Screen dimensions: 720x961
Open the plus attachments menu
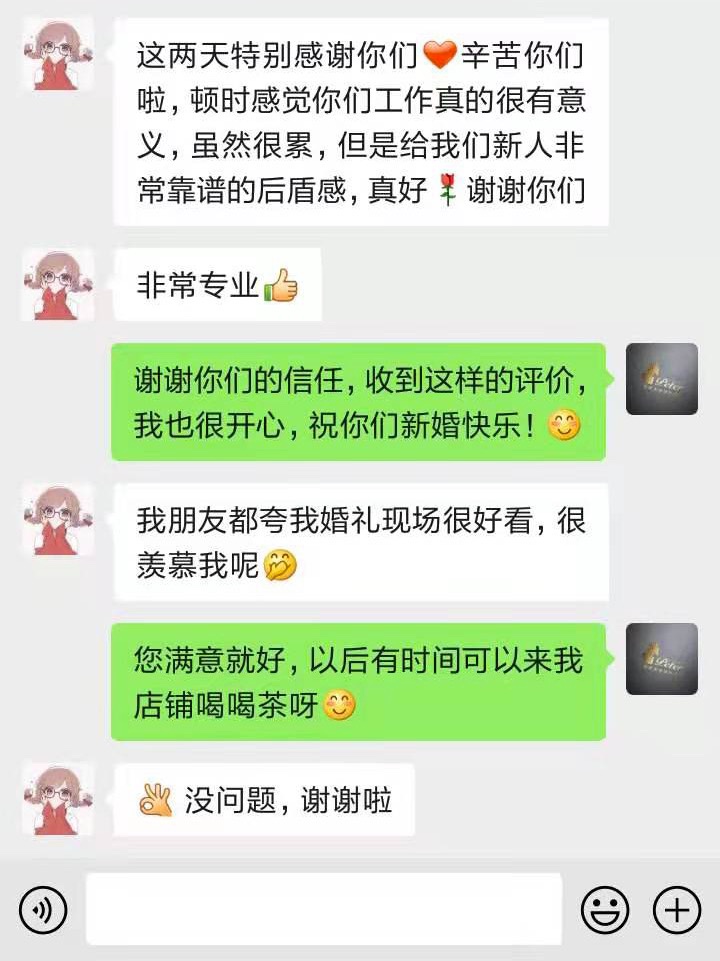pyautogui.click(x=677, y=910)
